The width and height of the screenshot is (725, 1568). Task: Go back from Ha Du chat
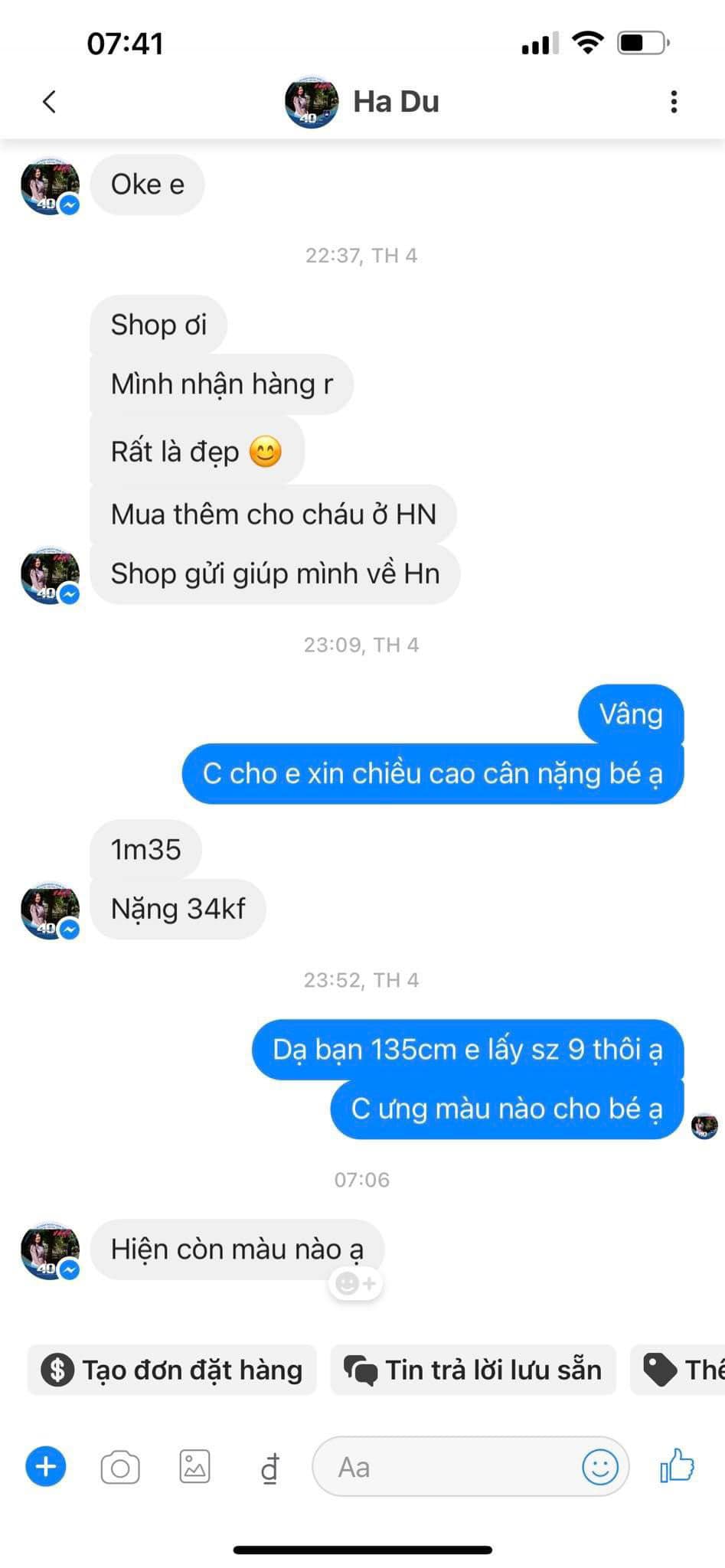click(x=50, y=102)
